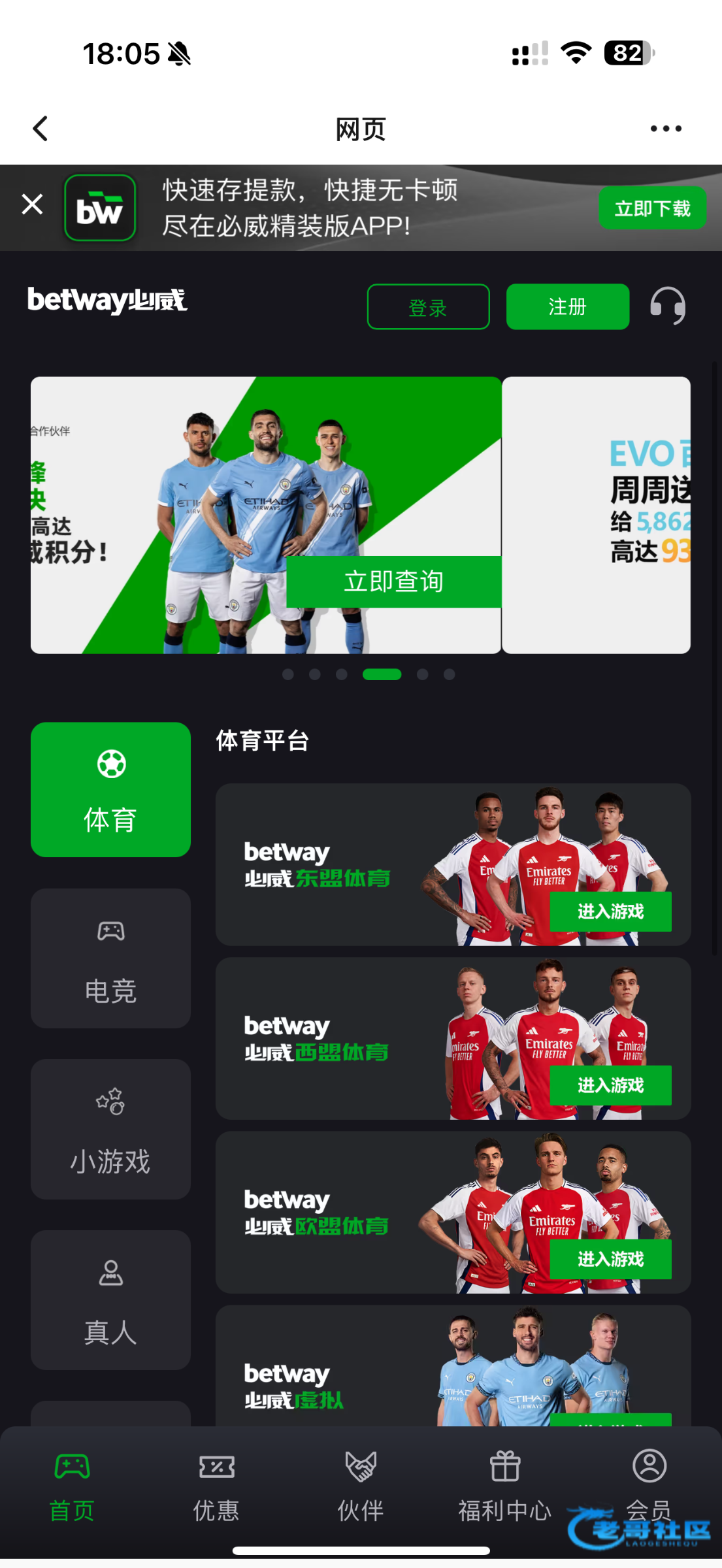Enter 必威西盟体育 via 进入游戏
Screen dimensions: 722x1568
(x=610, y=1085)
